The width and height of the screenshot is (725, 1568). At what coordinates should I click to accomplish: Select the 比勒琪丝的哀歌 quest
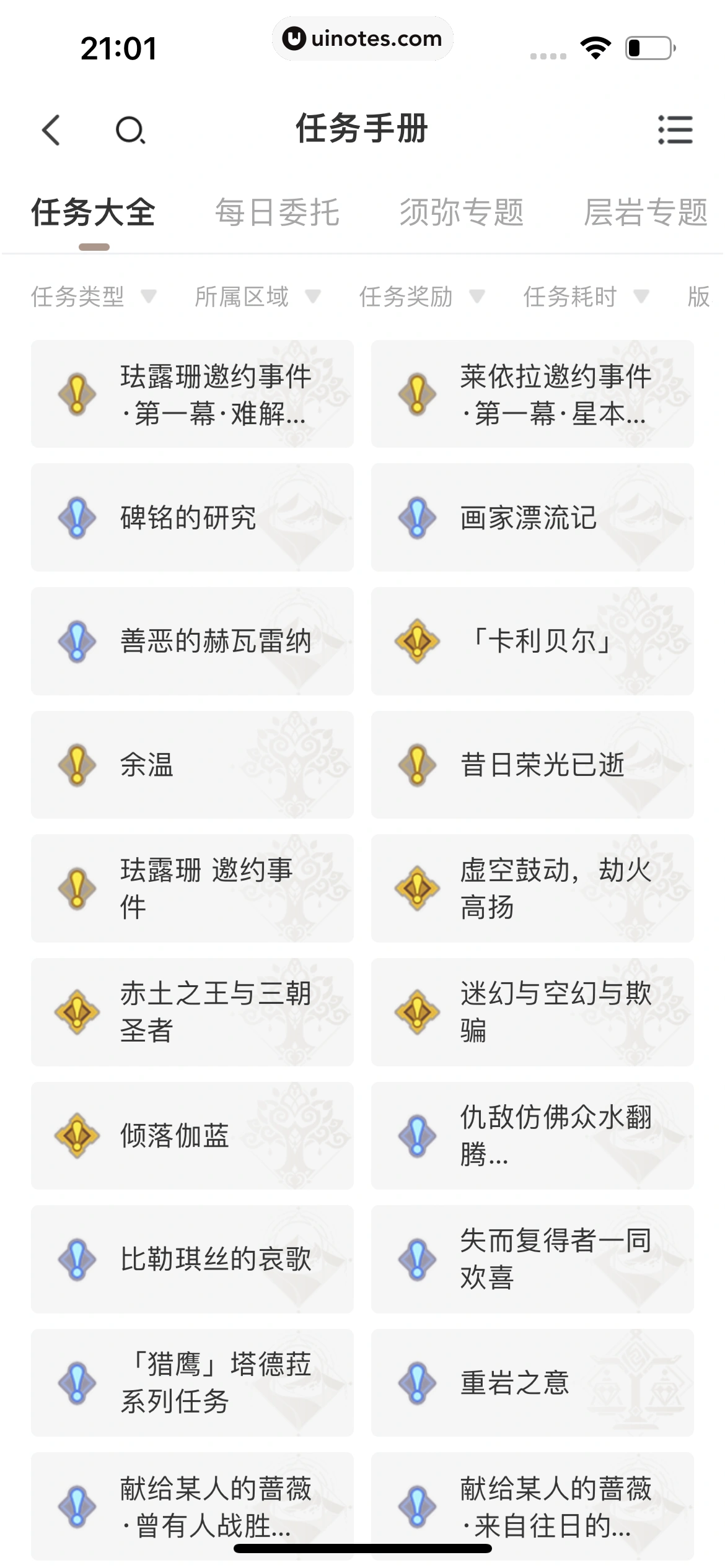pos(192,1259)
